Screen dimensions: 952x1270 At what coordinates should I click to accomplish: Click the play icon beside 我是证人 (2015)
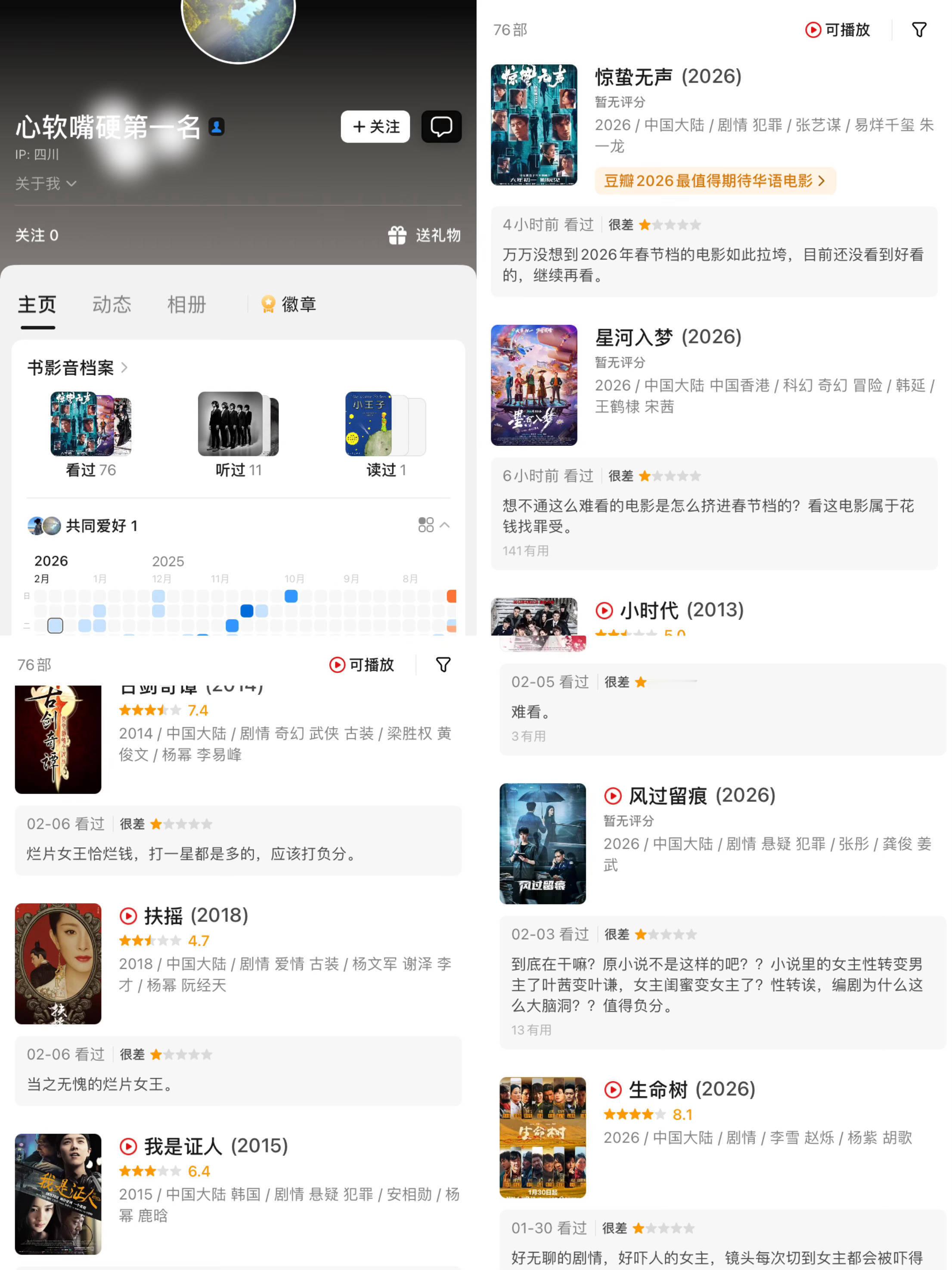click(129, 1146)
